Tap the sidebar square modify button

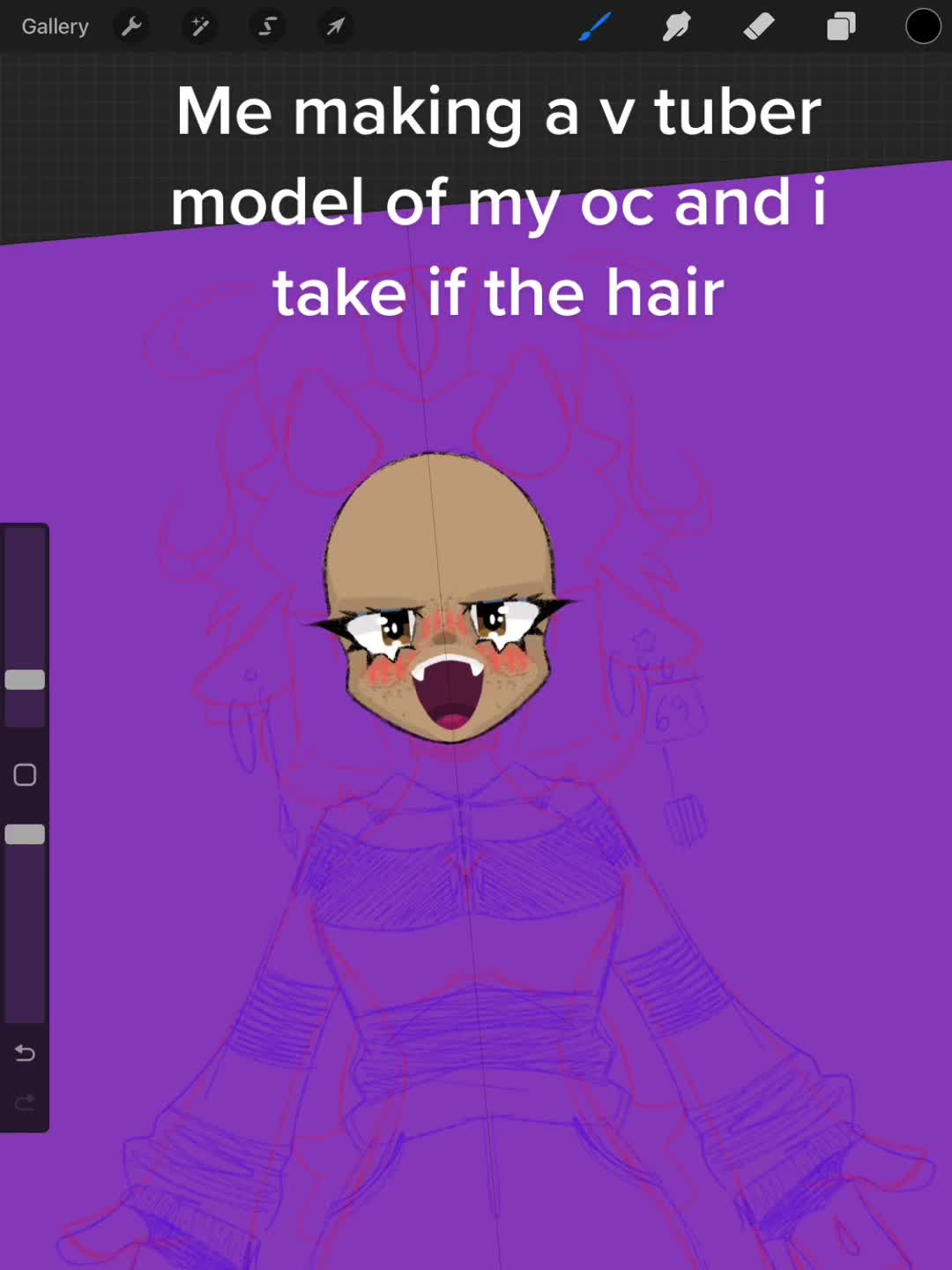(25, 775)
